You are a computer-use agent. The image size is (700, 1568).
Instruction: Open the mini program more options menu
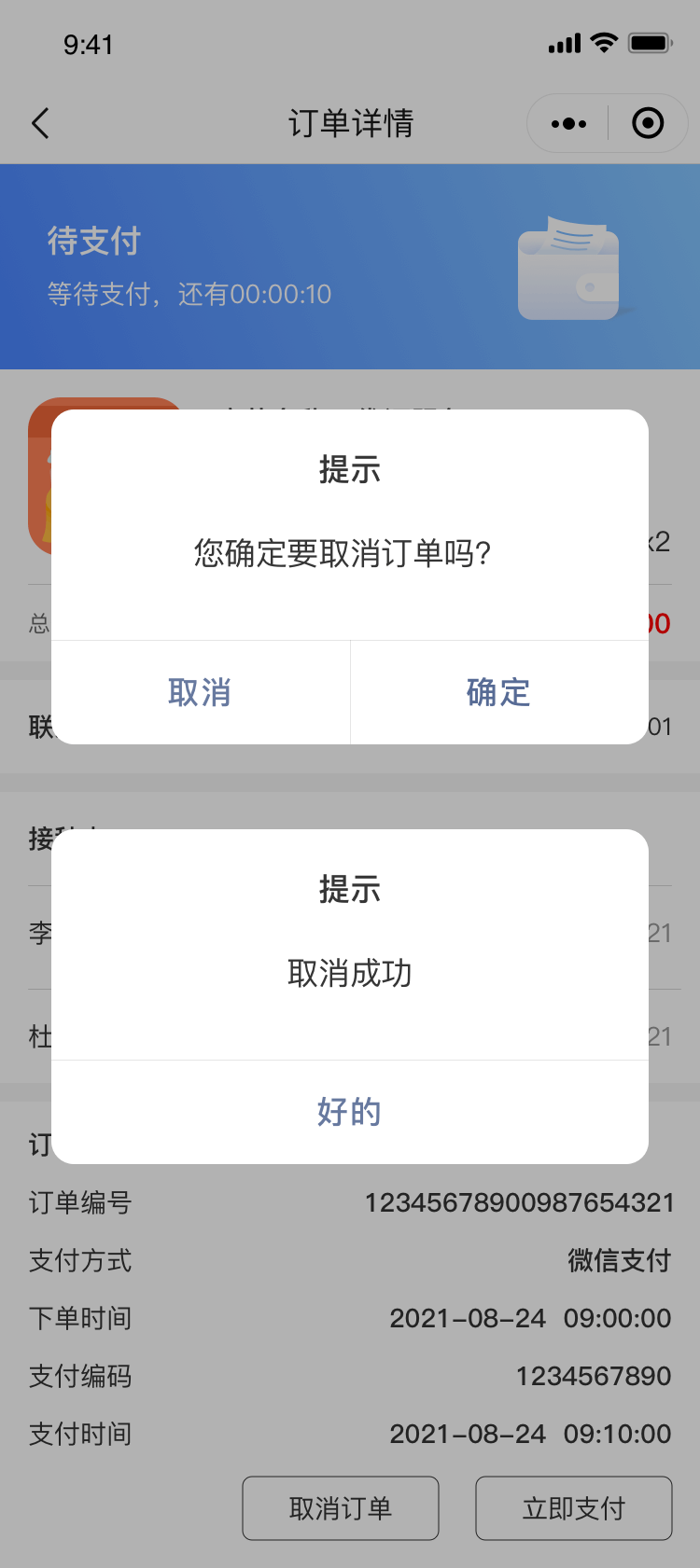click(x=568, y=123)
